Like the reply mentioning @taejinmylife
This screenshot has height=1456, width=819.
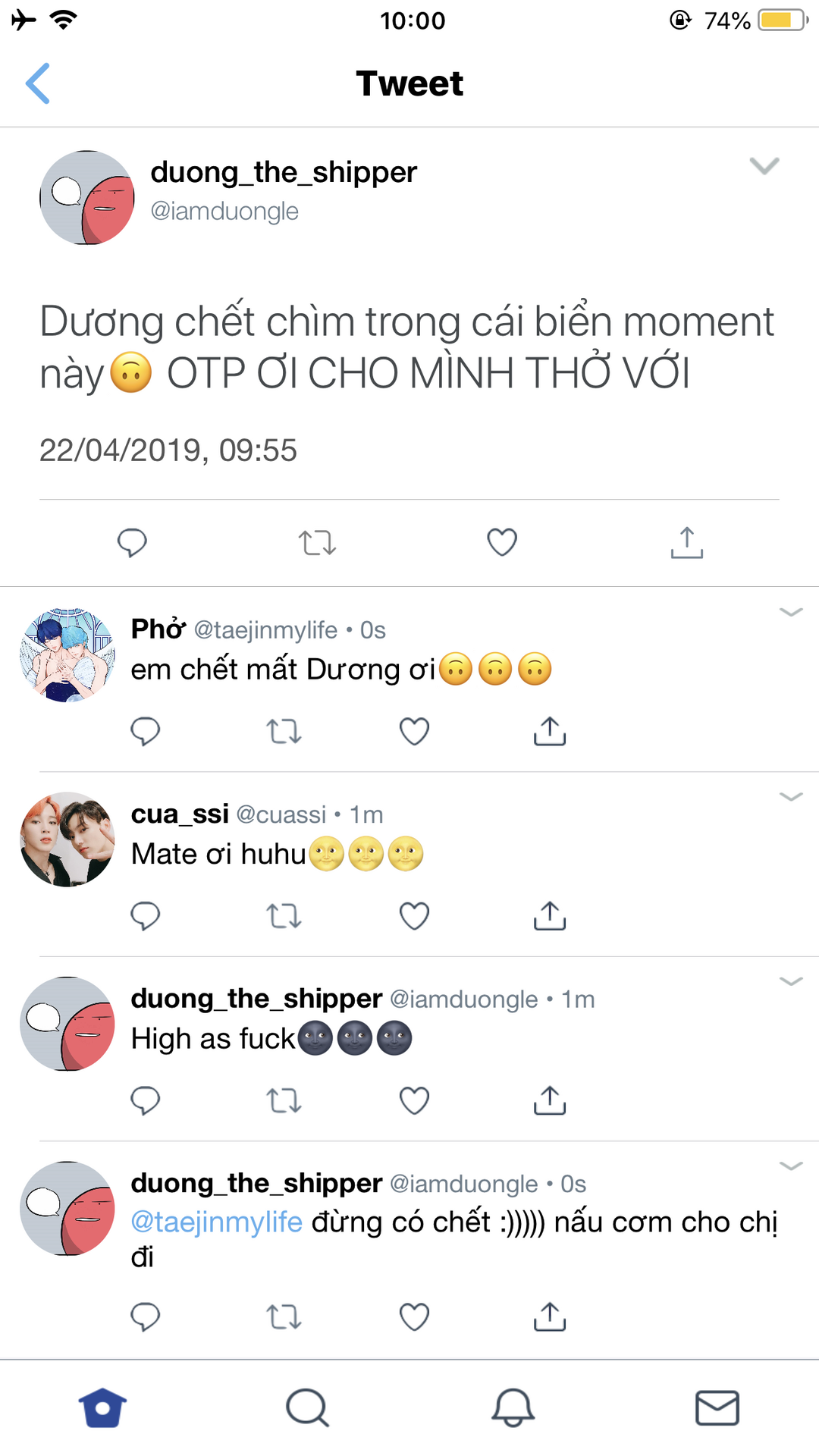tap(414, 1317)
